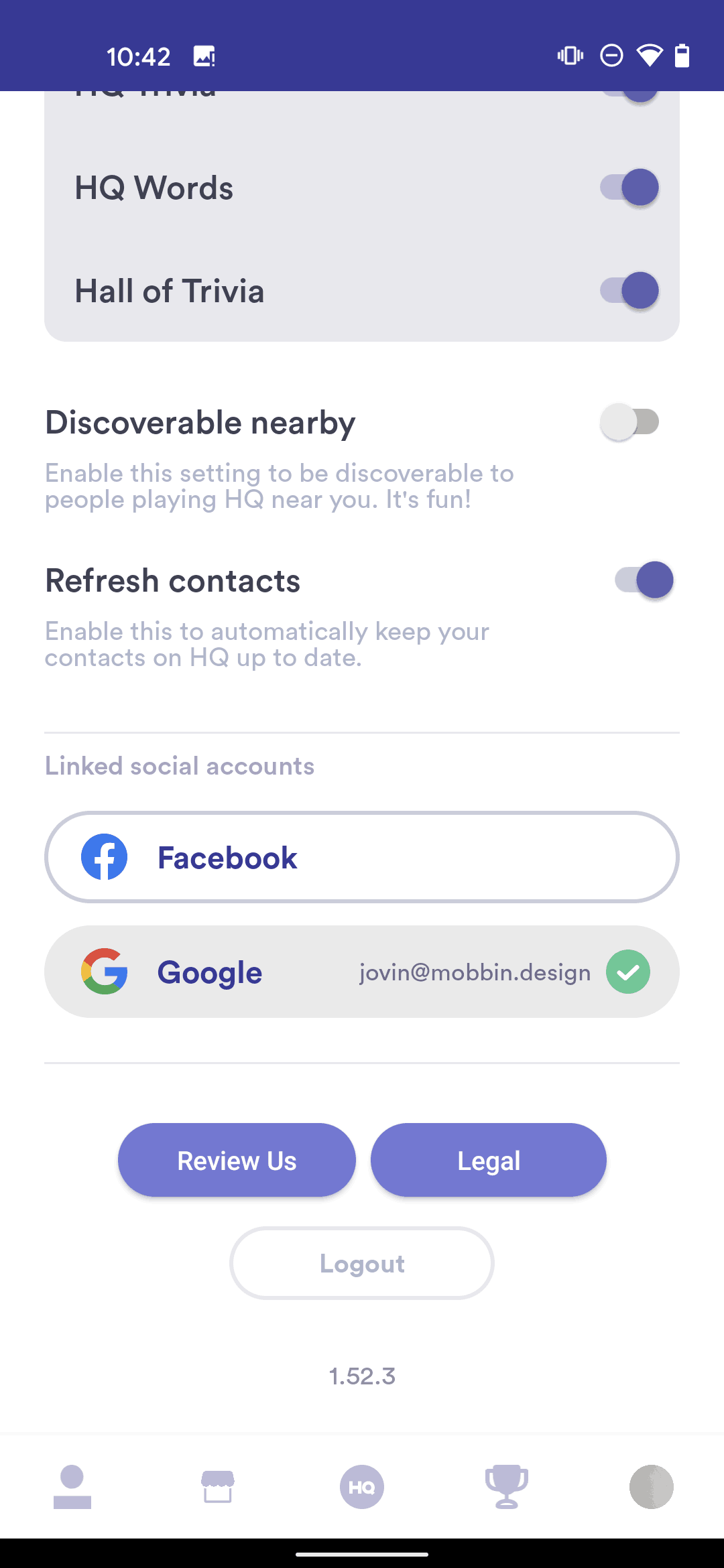
Task: Tap the Review Us button
Action: [237, 1160]
